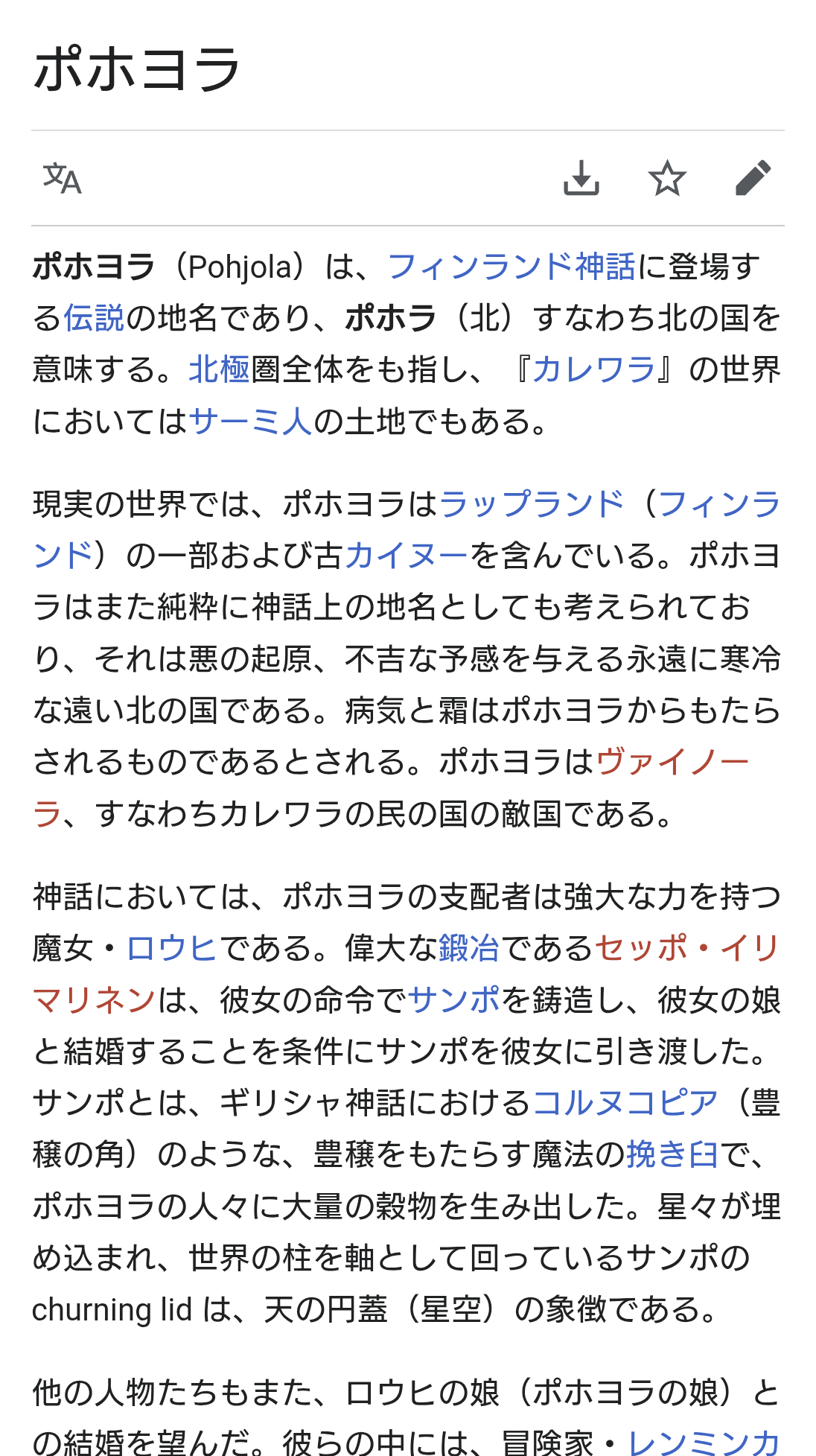This screenshot has height=1456, width=816.
Task: Open the カイヌー link
Action: 407,556
